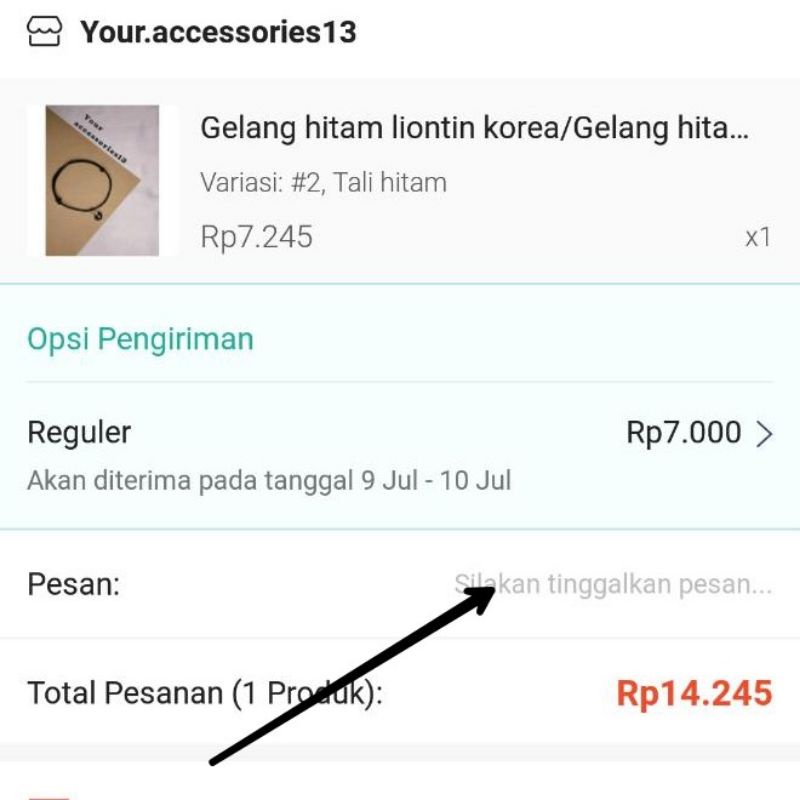Open the Gelang hitam liontin korea item
This screenshot has width=800, height=800.
tap(474, 129)
